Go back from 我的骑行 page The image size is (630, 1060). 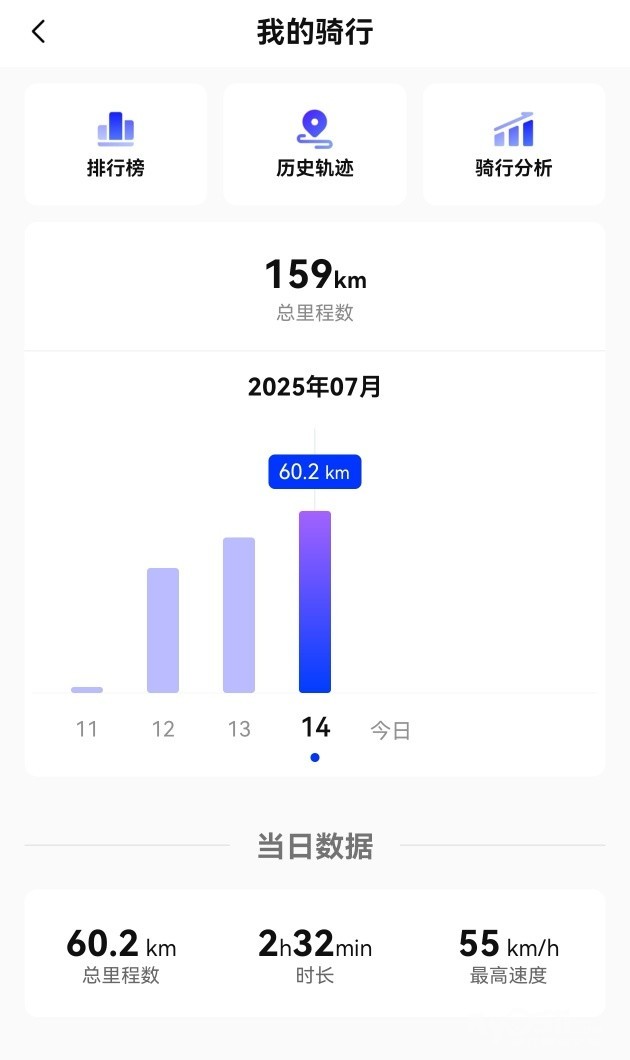[x=39, y=31]
